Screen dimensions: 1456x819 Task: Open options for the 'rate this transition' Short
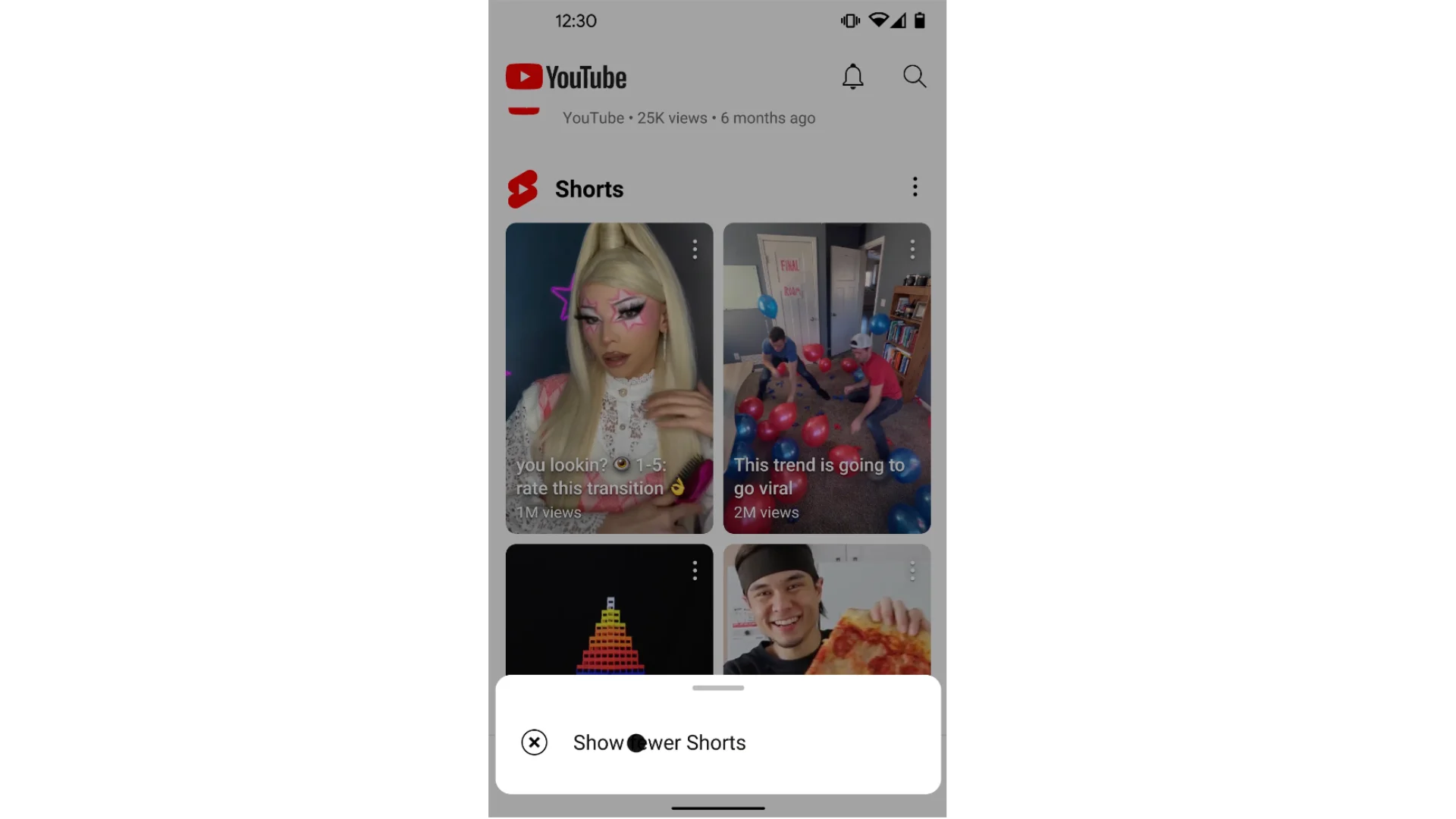pos(695,249)
